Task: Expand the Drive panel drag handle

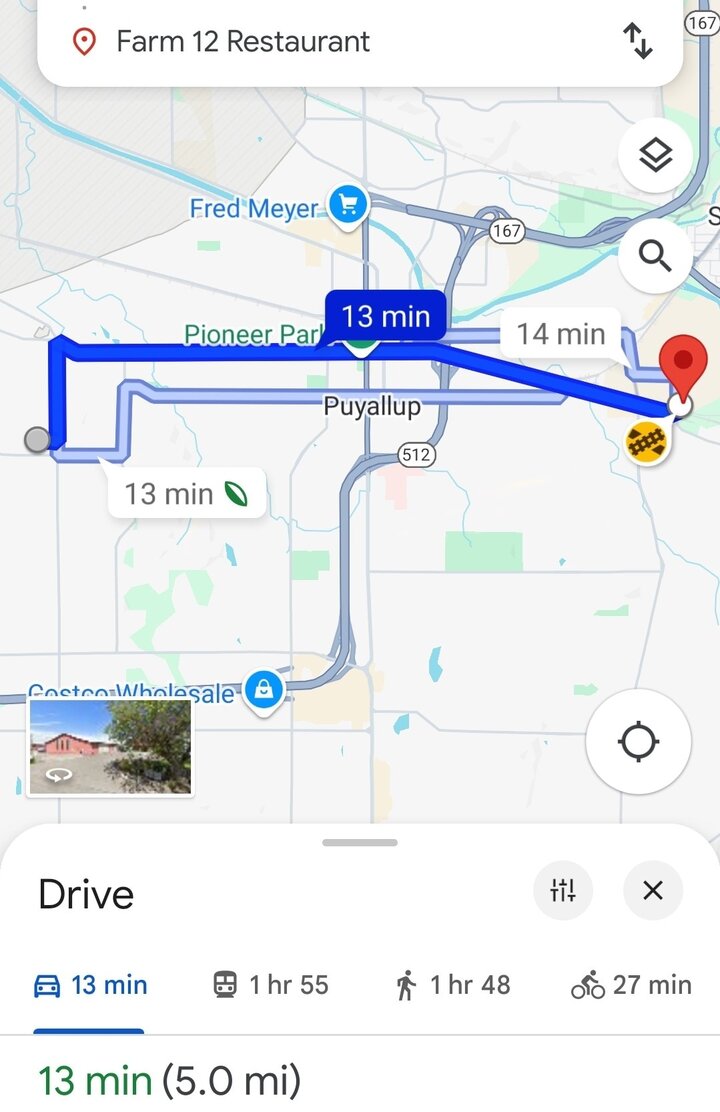Action: pyautogui.click(x=360, y=843)
